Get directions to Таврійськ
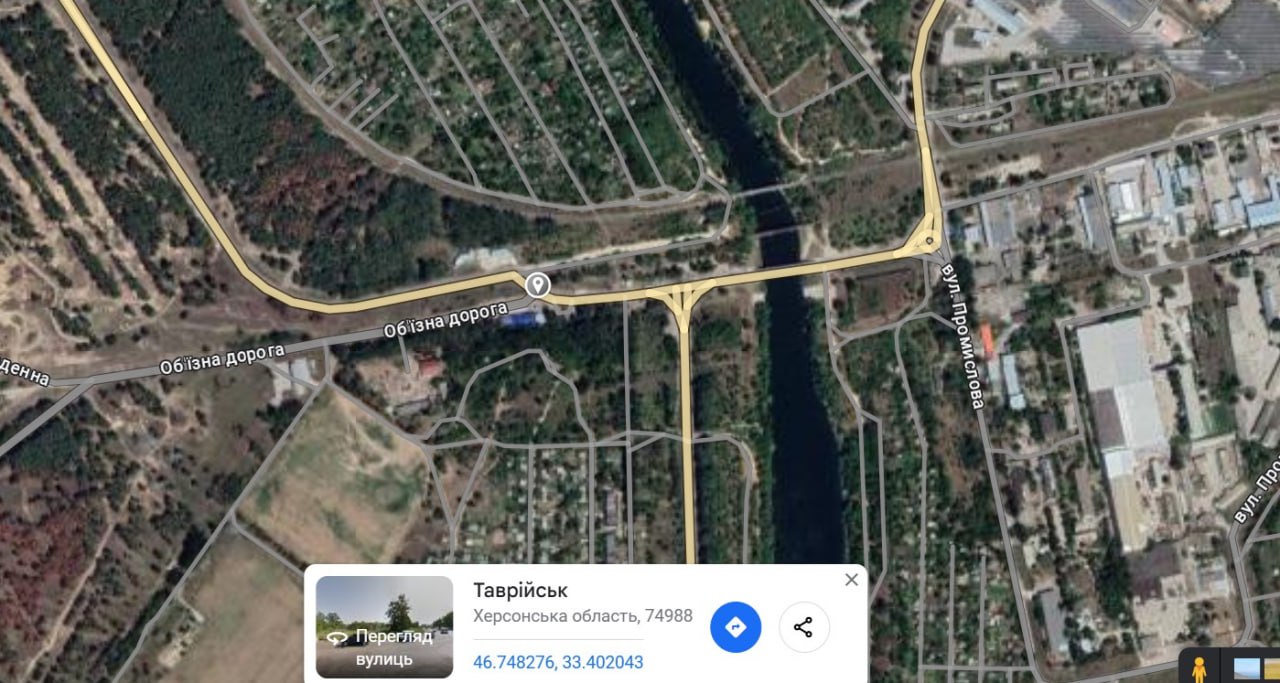Image resolution: width=1280 pixels, height=683 pixels. tap(736, 627)
